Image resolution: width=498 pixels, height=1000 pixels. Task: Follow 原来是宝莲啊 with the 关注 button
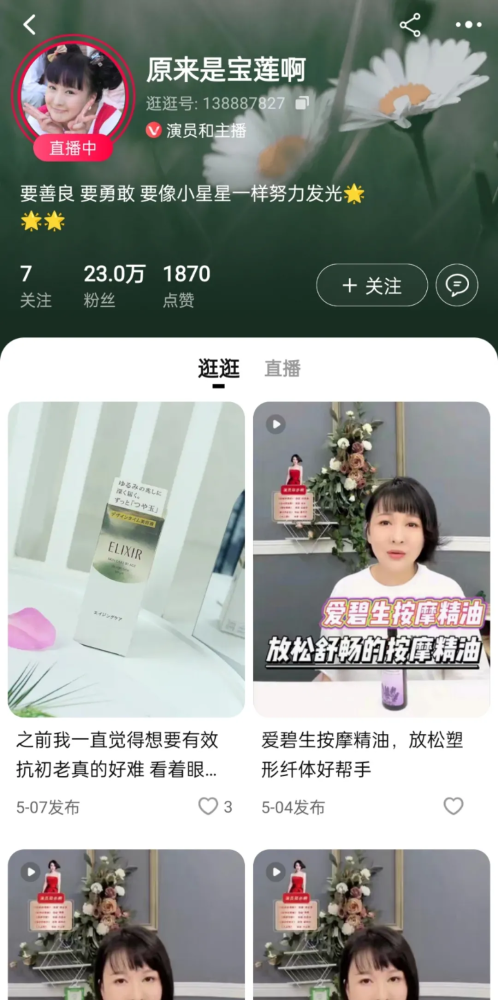[x=372, y=285]
